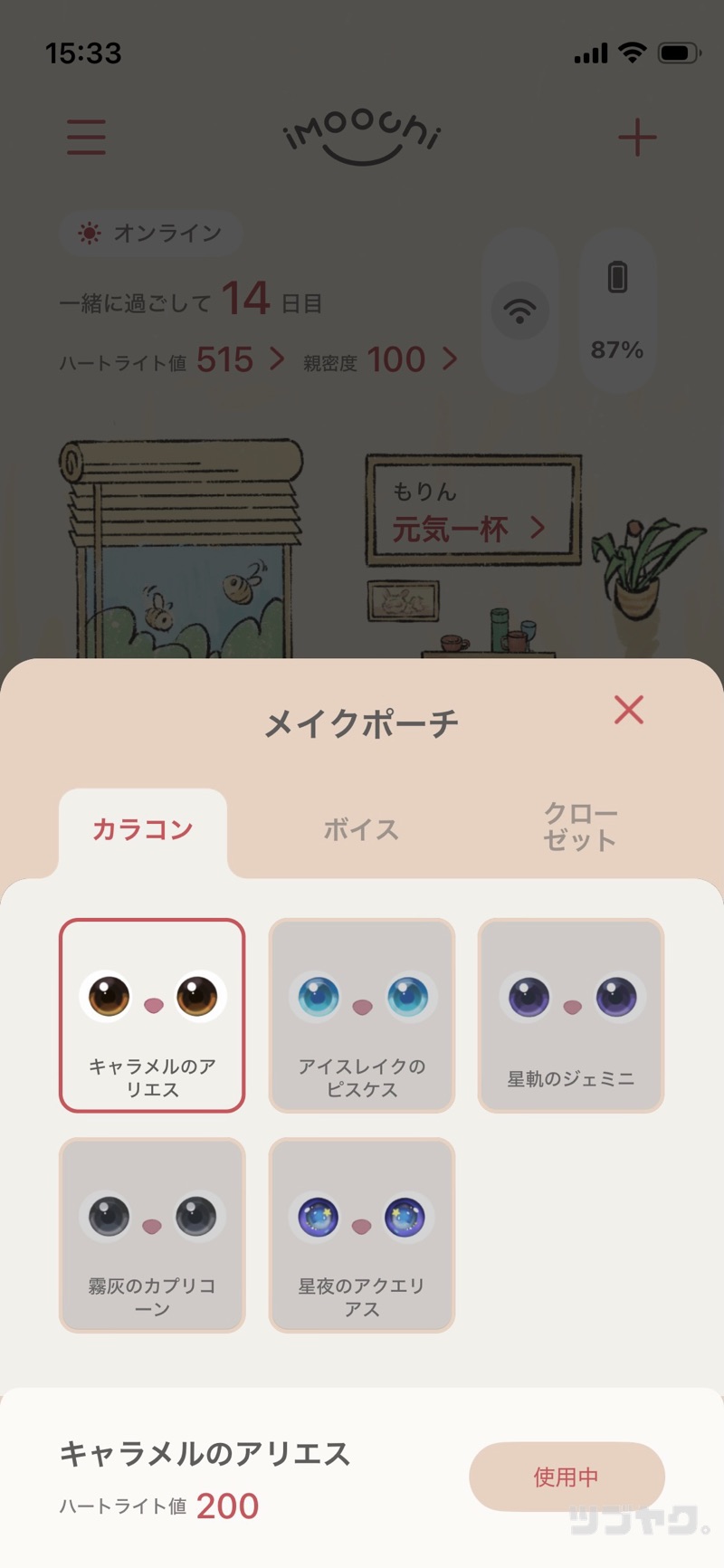Tap the iMoochi logo
The height and width of the screenshot is (1568, 724).
click(362, 136)
